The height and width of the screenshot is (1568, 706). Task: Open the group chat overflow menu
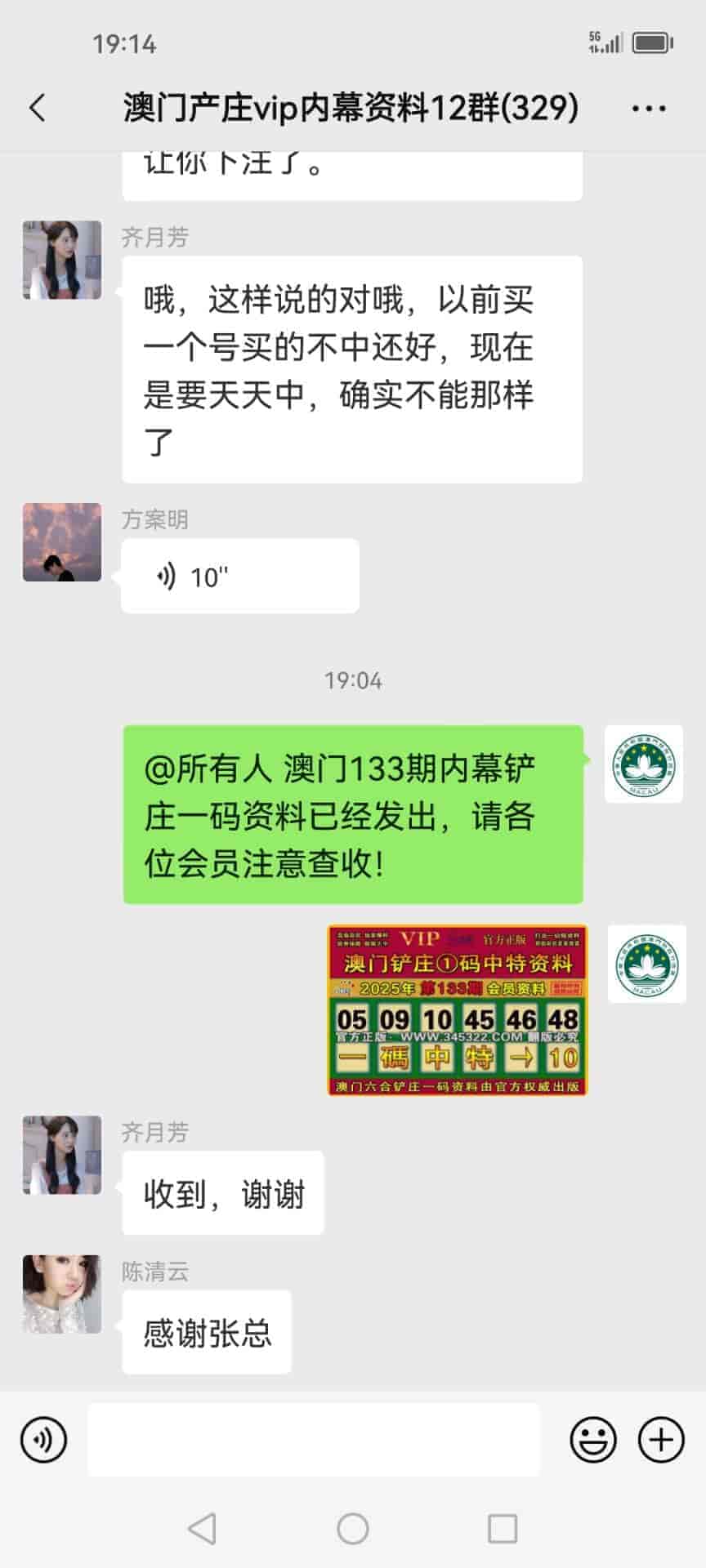coord(649,108)
